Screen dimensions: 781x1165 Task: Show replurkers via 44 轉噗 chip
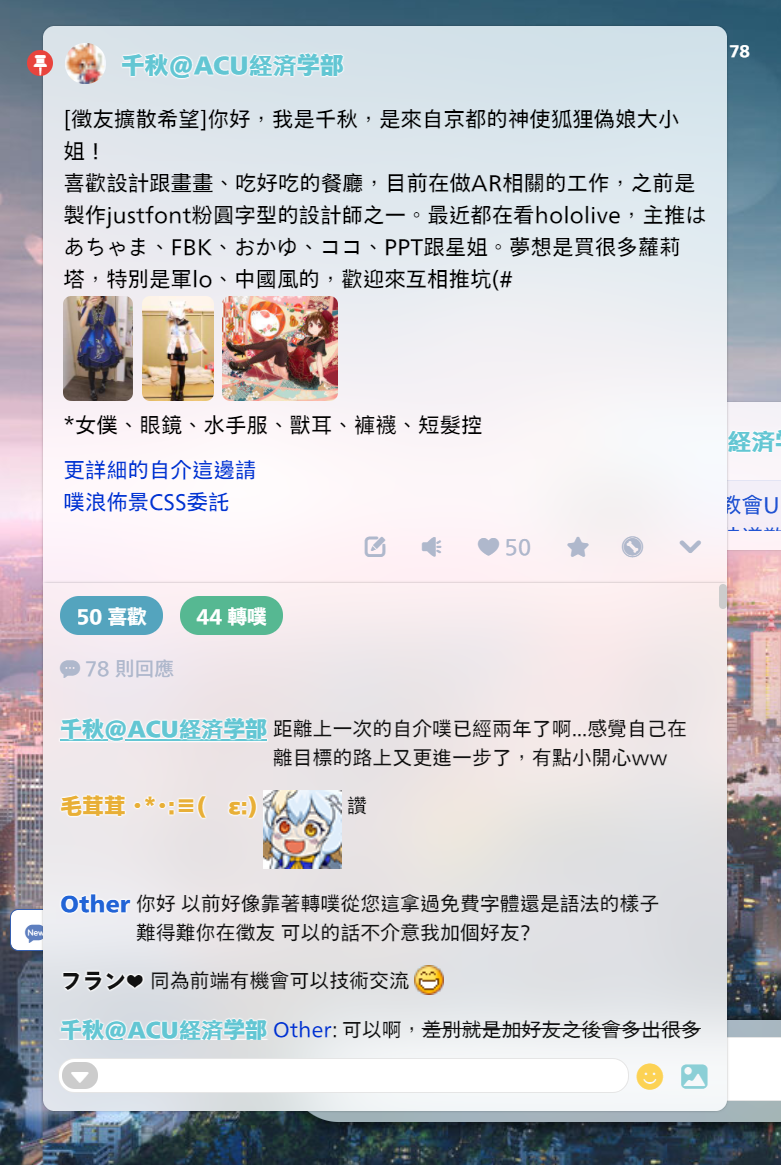point(231,617)
